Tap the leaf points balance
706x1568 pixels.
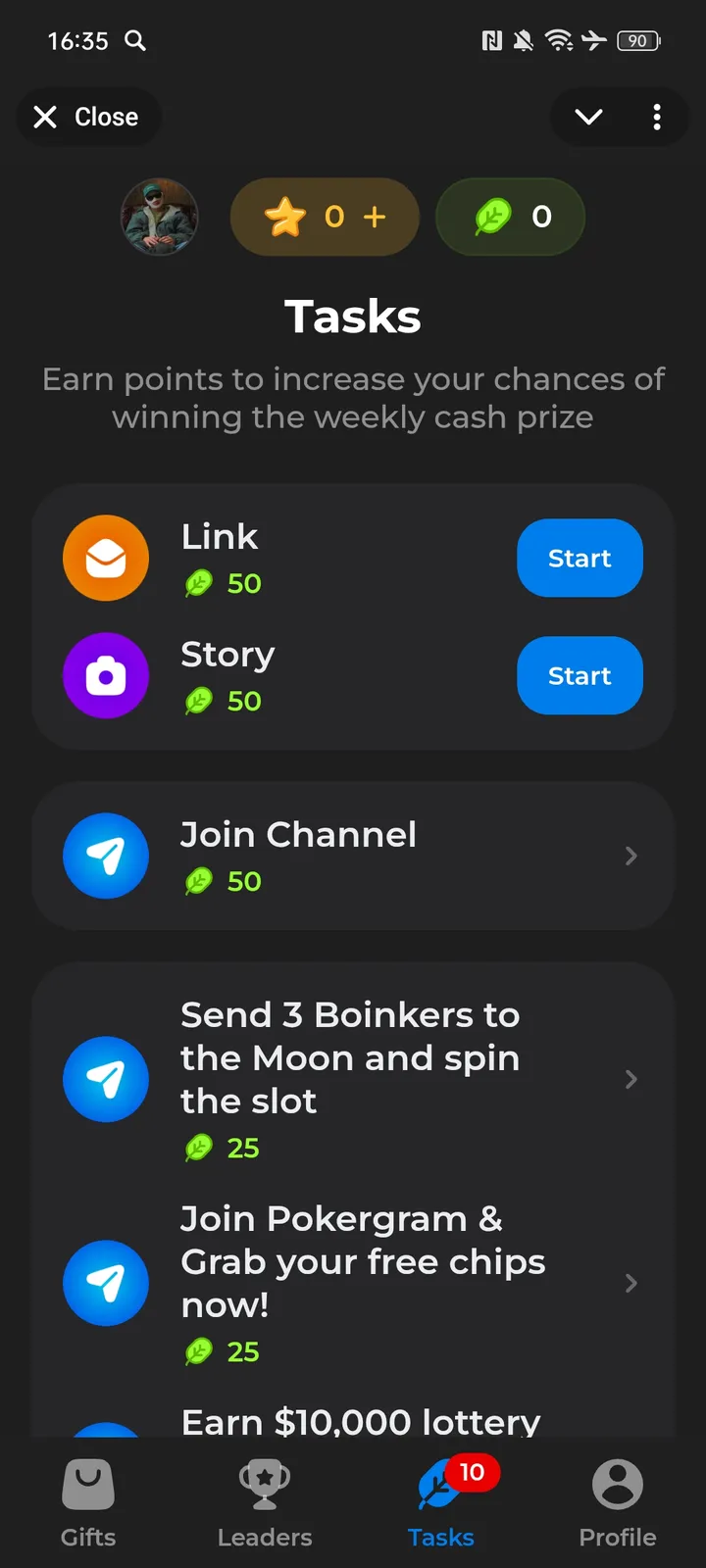coord(511,217)
